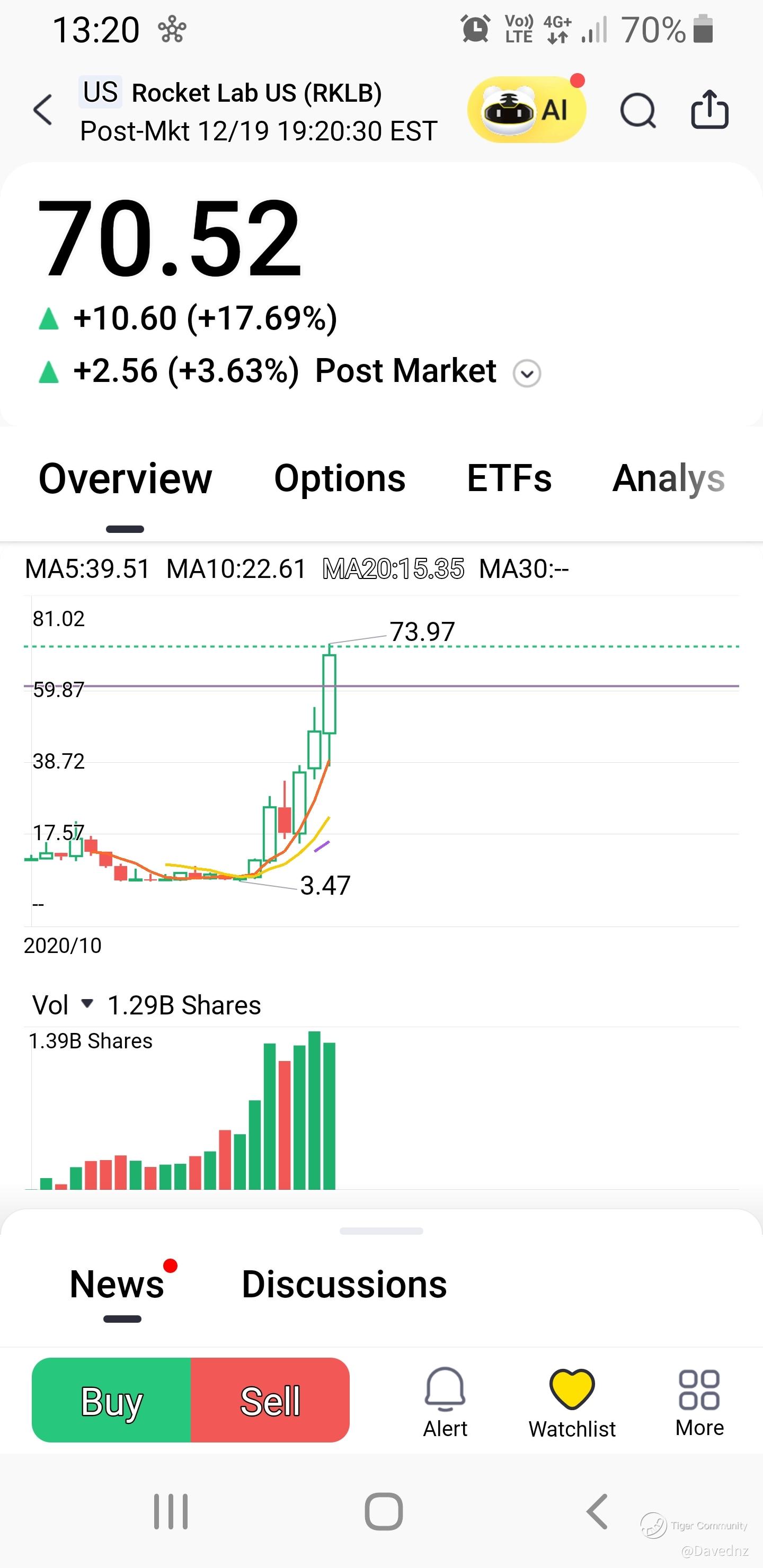763x1568 pixels.
Task: Tap Buy to purchase RKLB
Action: point(111,1400)
